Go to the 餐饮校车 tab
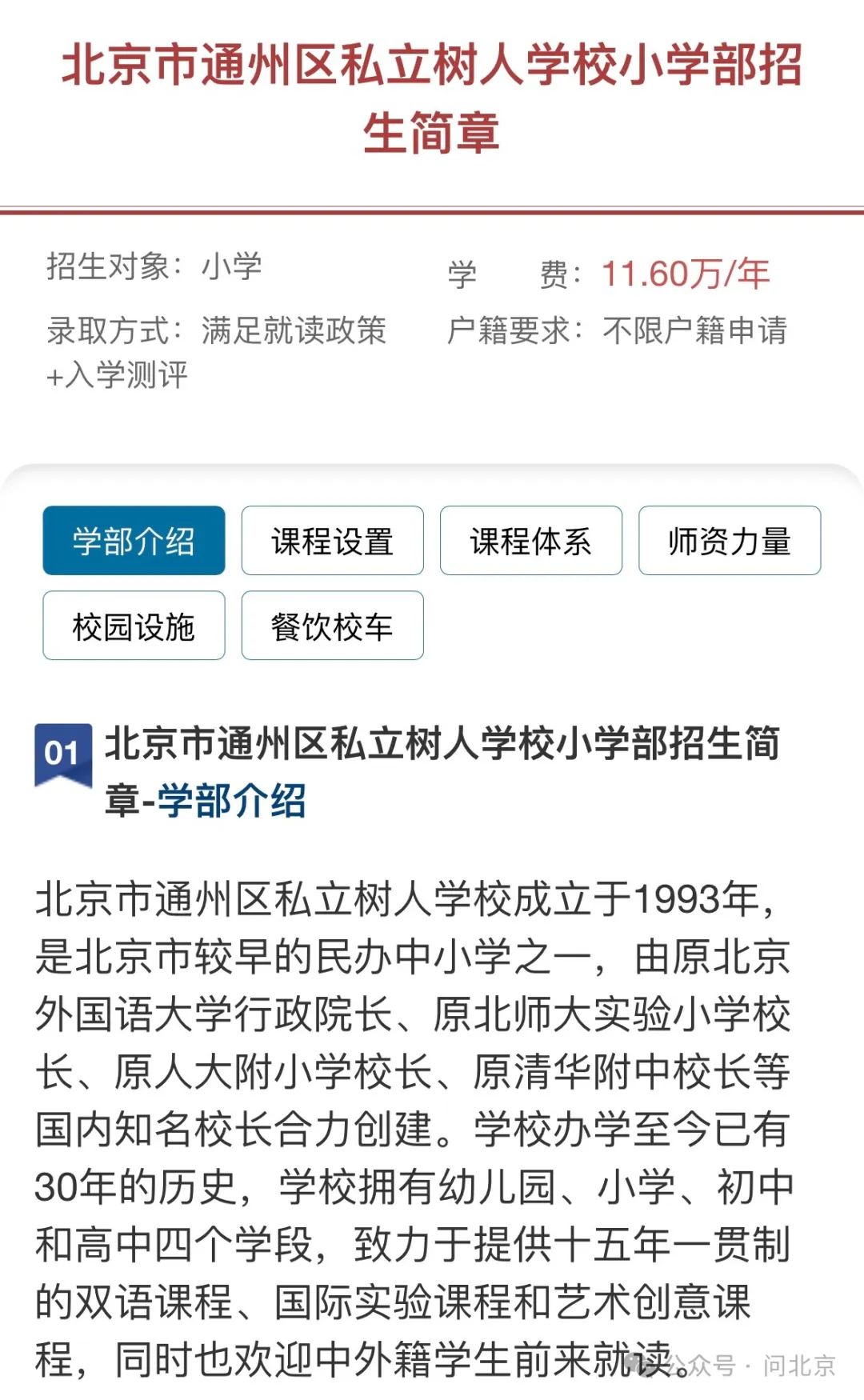Image resolution: width=864 pixels, height=1400 pixels. [332, 626]
